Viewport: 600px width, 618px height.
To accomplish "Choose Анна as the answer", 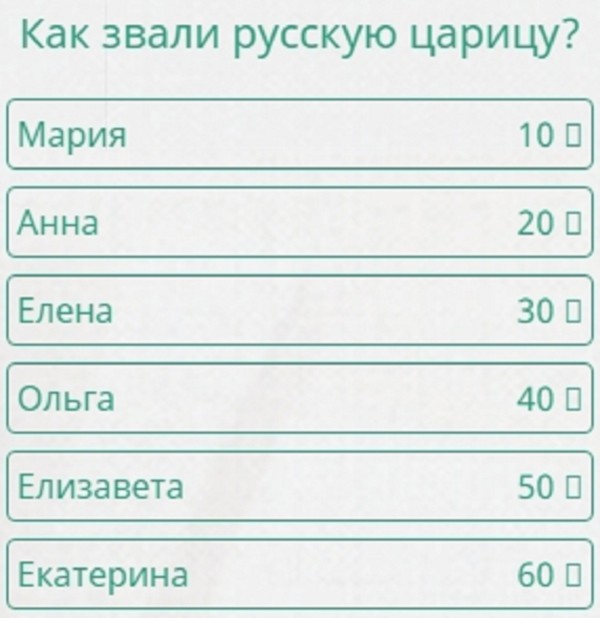I will point(299,222).
